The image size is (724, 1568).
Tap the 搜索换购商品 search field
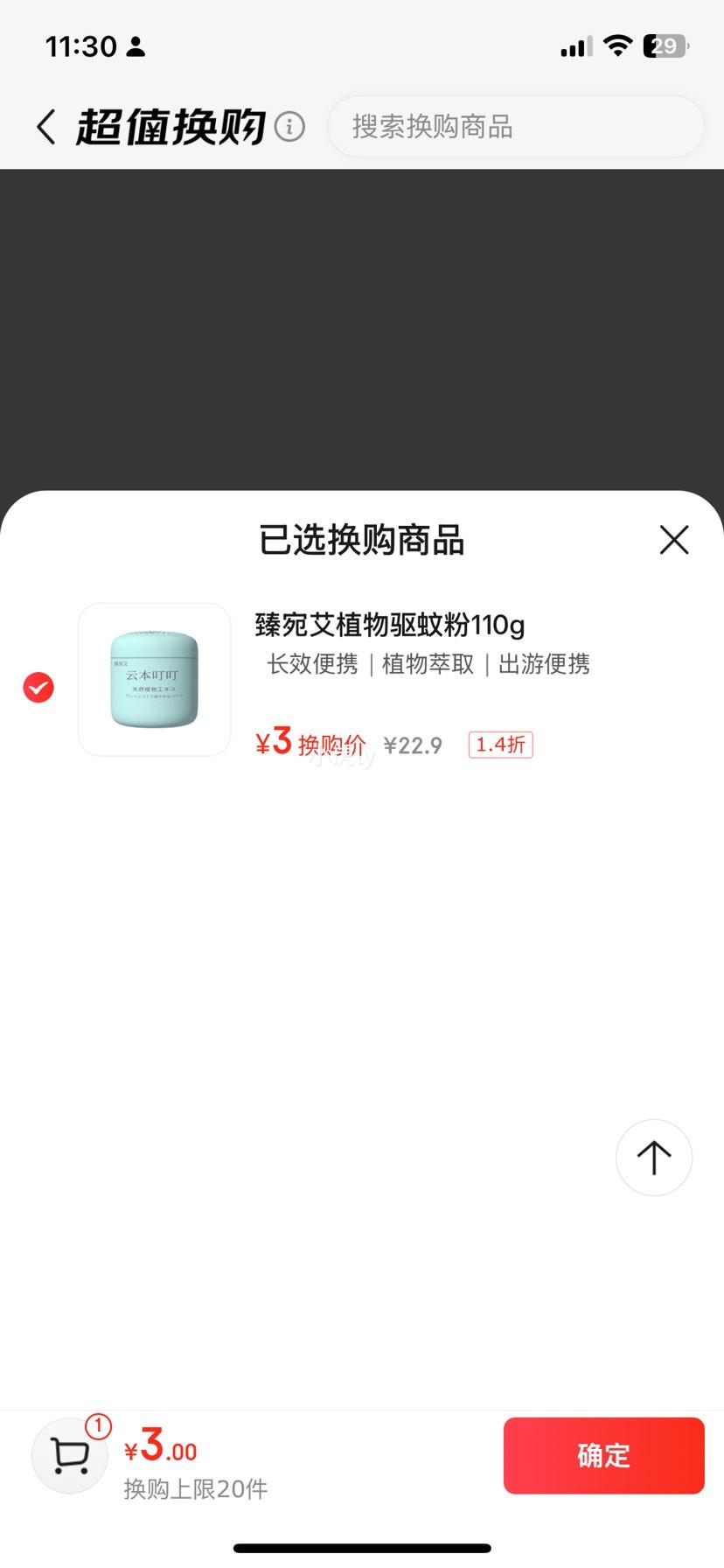pyautogui.click(x=516, y=127)
